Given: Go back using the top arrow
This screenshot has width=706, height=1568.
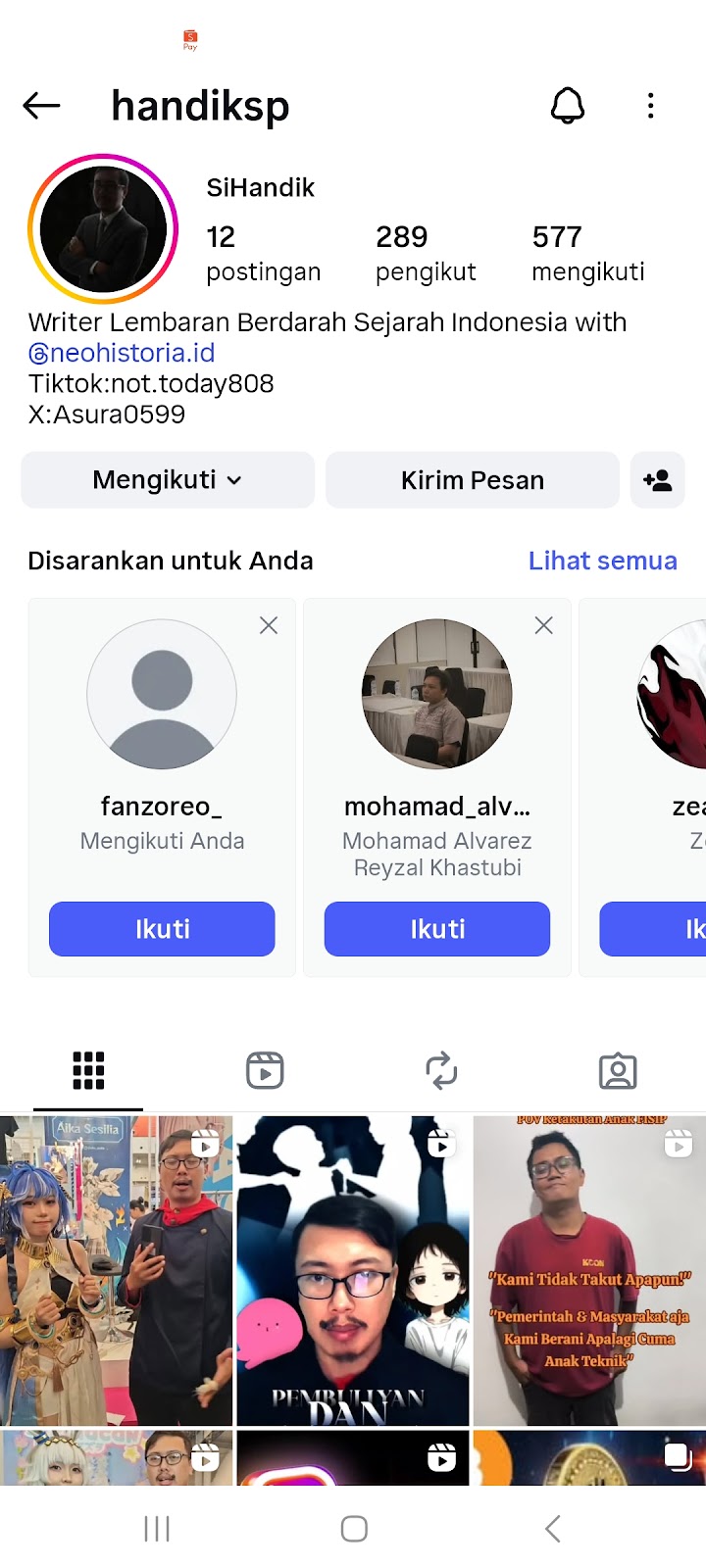Looking at the screenshot, I should click(x=41, y=106).
